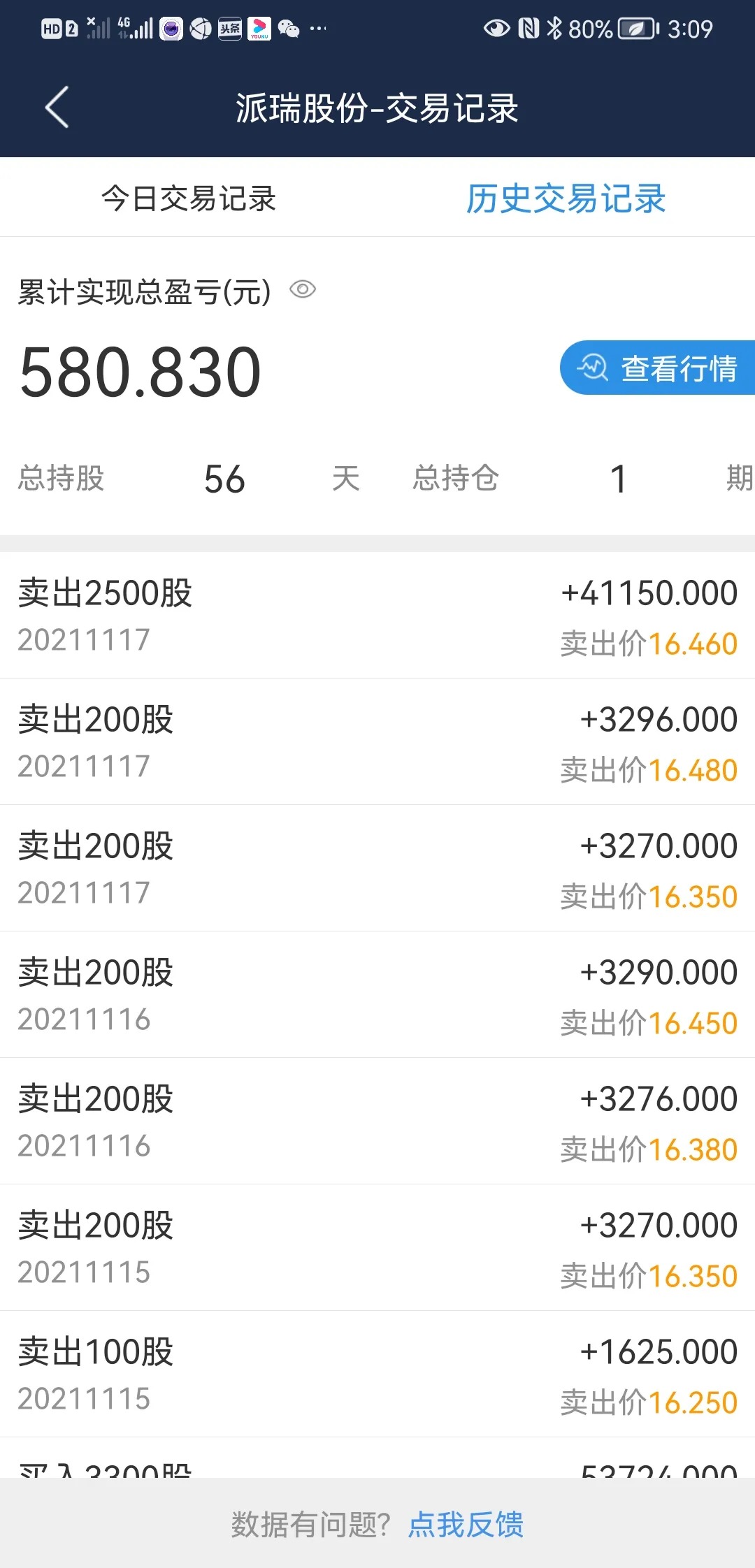Select the 历史交易记录 tab

click(566, 198)
